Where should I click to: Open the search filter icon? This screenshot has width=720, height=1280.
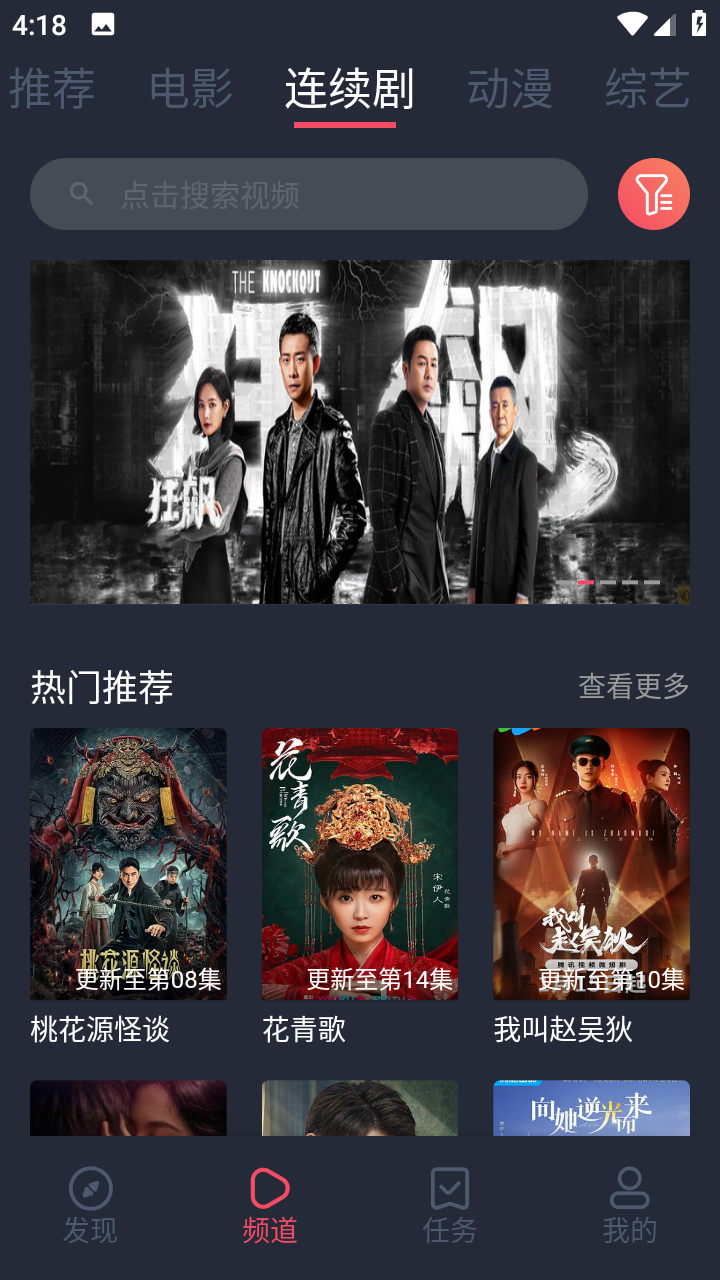[x=653, y=194]
